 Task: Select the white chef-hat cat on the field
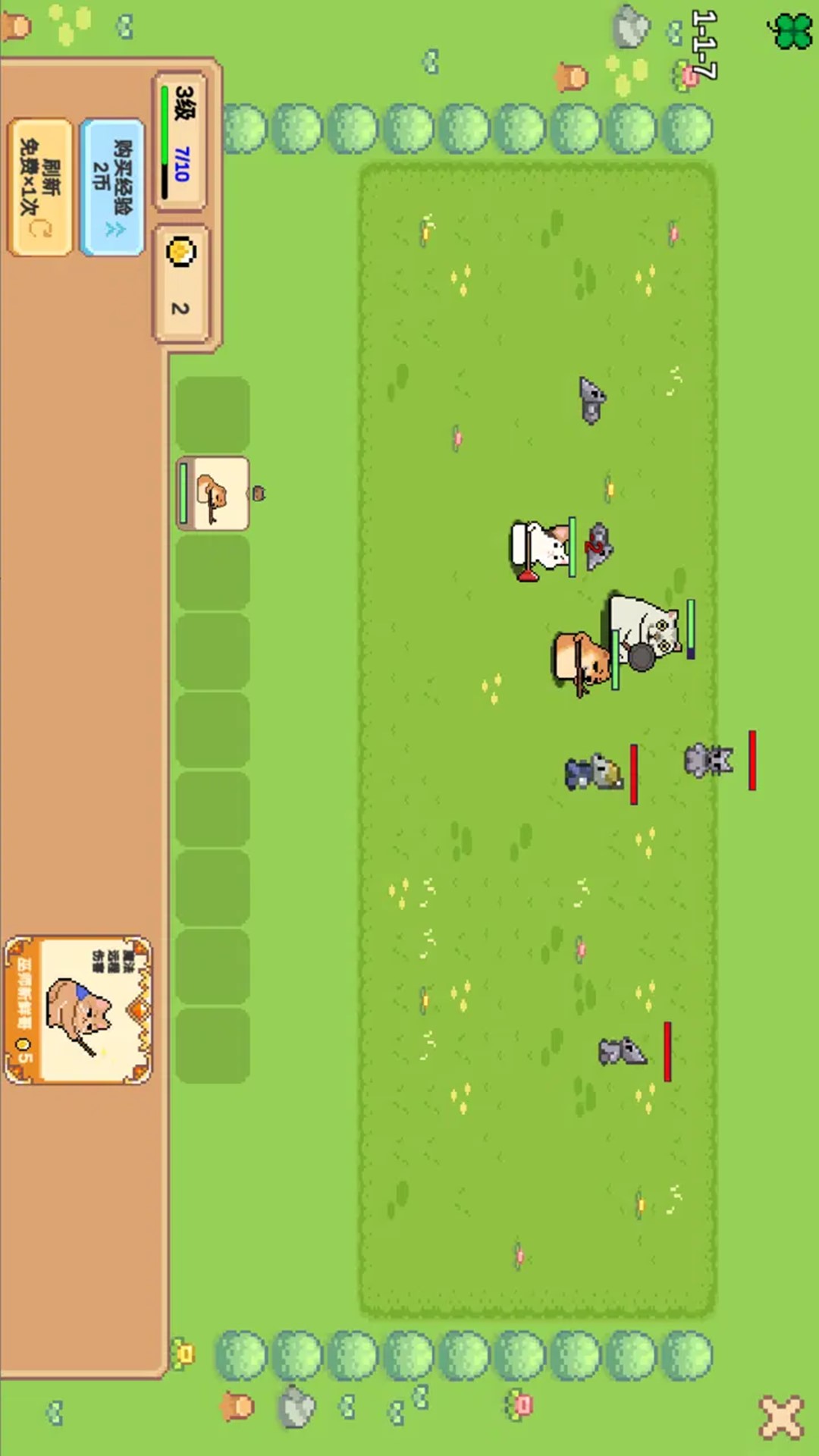(x=540, y=548)
